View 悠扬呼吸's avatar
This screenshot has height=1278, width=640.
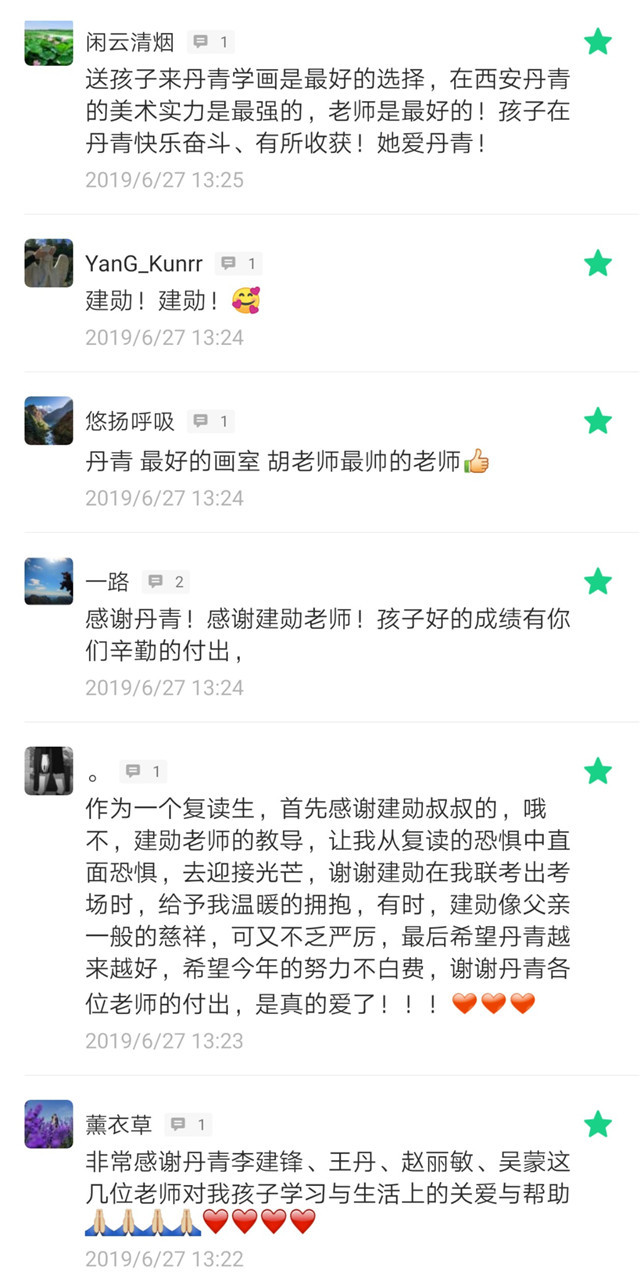(49, 421)
